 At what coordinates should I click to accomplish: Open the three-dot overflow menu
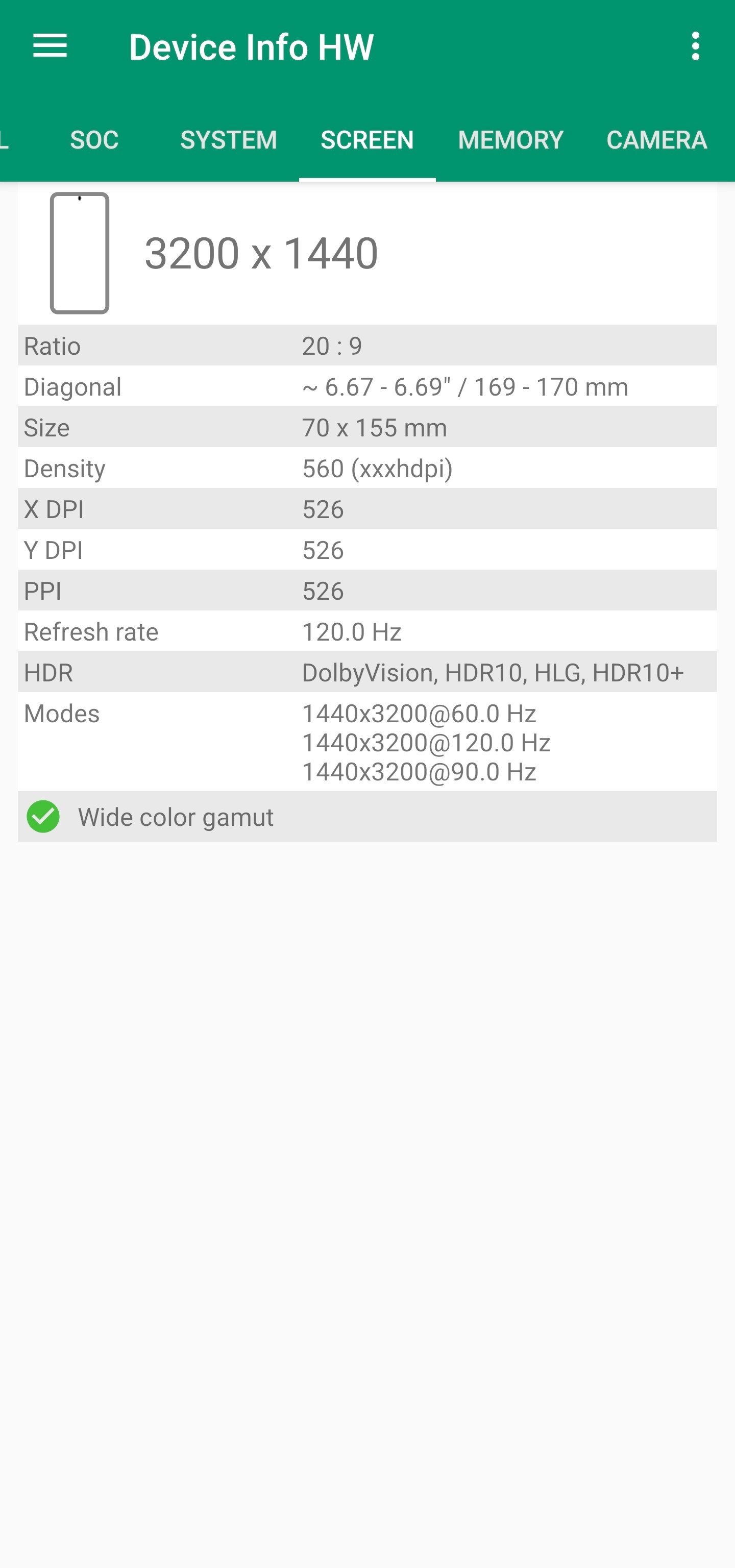click(x=696, y=46)
